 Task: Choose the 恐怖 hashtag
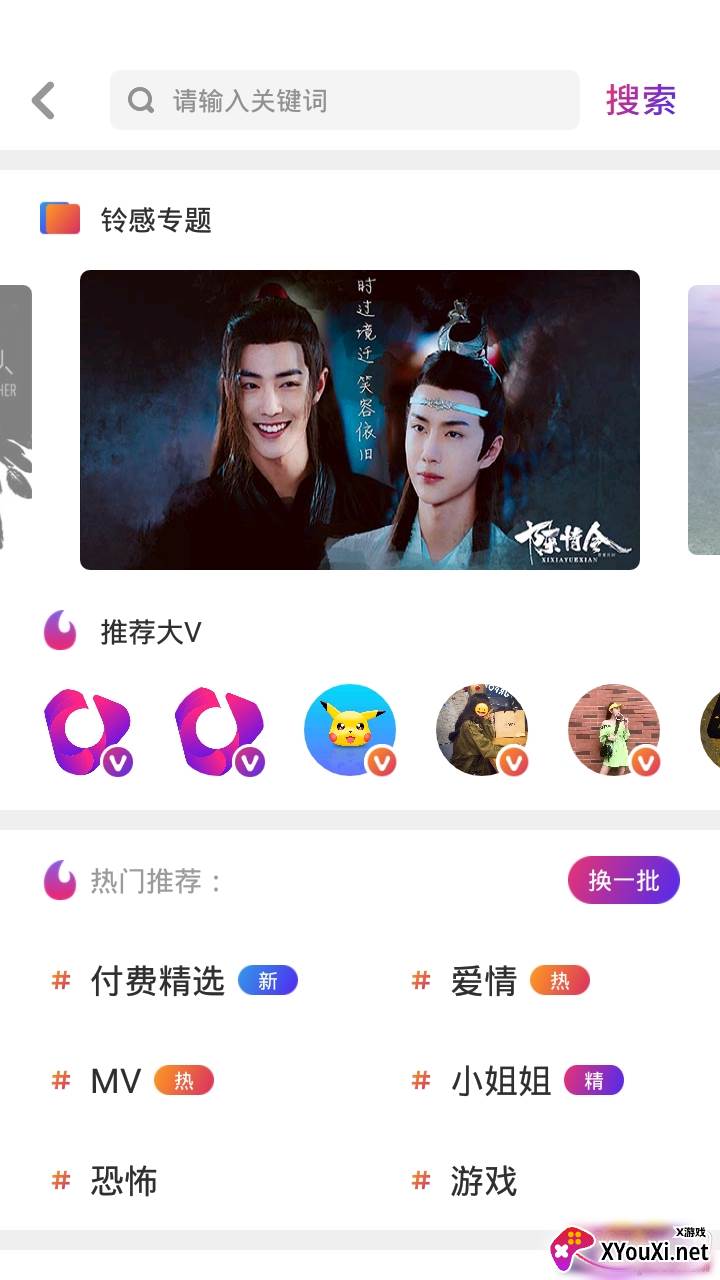[124, 1181]
